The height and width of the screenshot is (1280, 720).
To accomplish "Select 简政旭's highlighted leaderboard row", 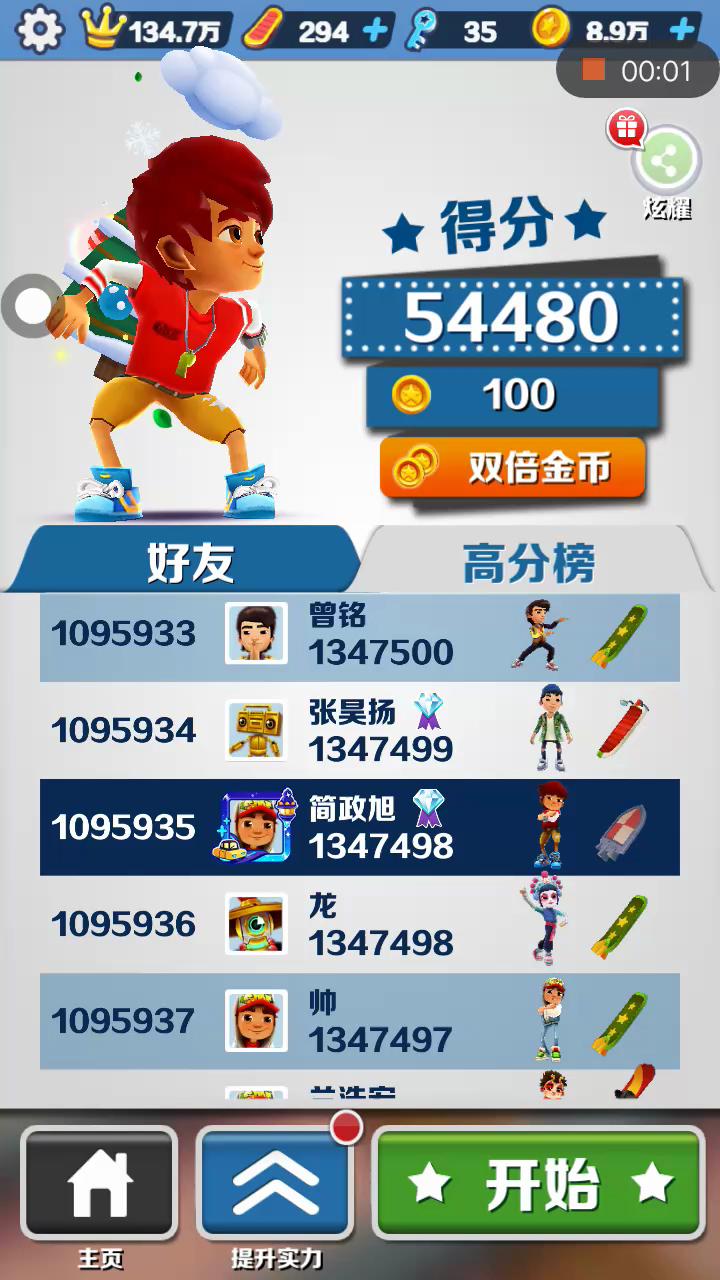I will coord(360,828).
